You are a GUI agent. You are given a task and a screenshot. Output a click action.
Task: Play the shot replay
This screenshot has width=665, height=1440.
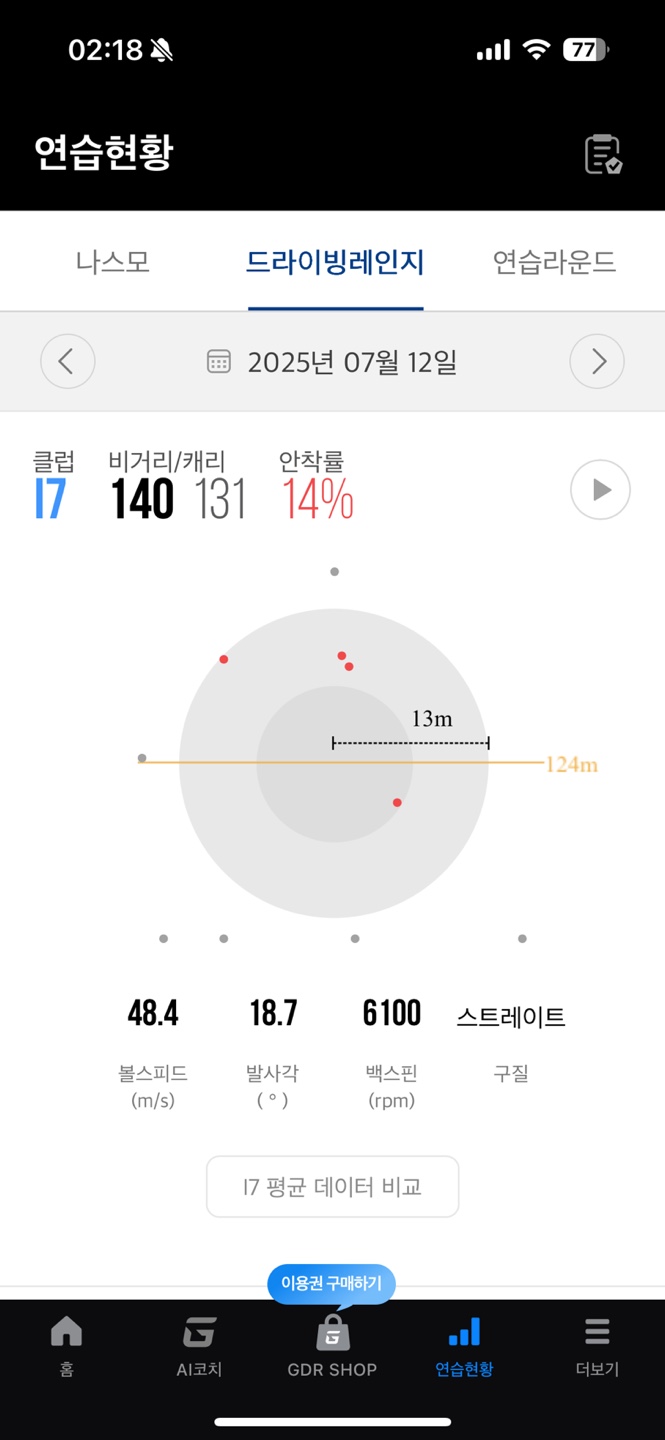click(x=600, y=490)
